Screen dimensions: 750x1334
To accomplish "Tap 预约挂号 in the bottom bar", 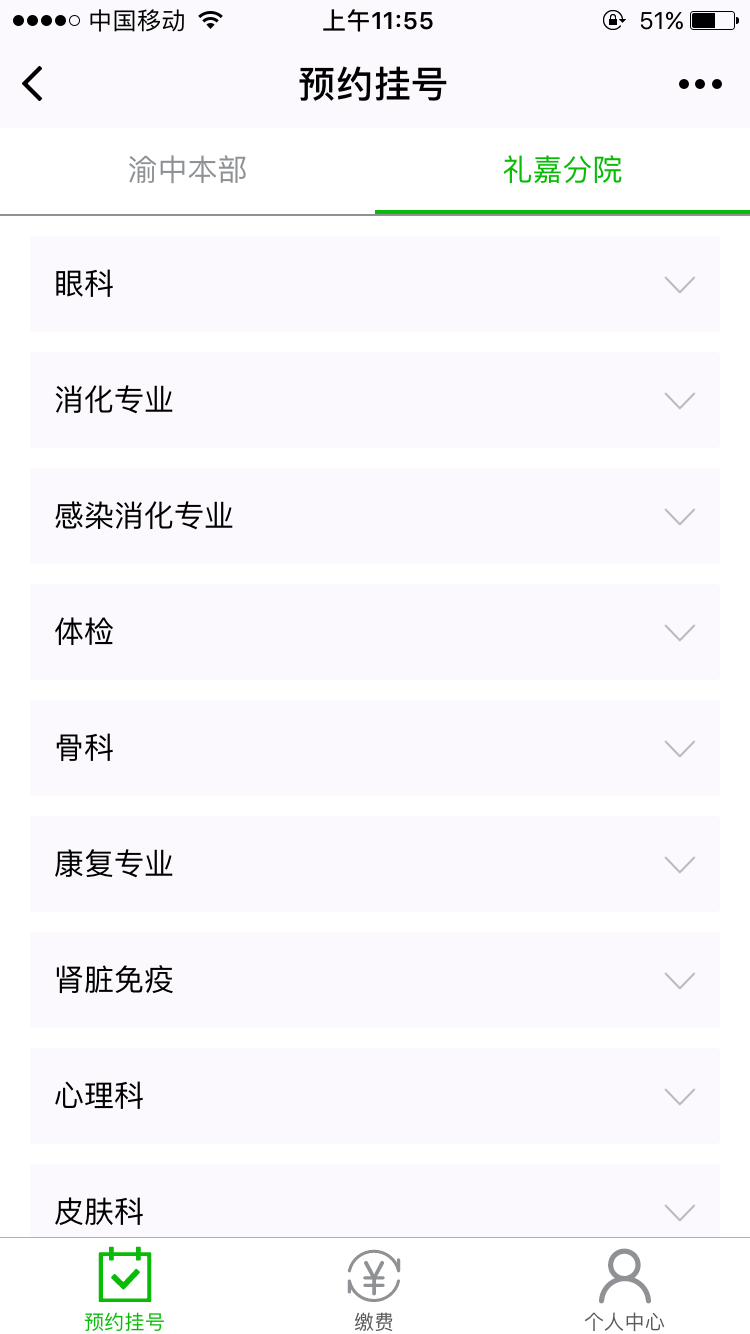I will tap(125, 1288).
